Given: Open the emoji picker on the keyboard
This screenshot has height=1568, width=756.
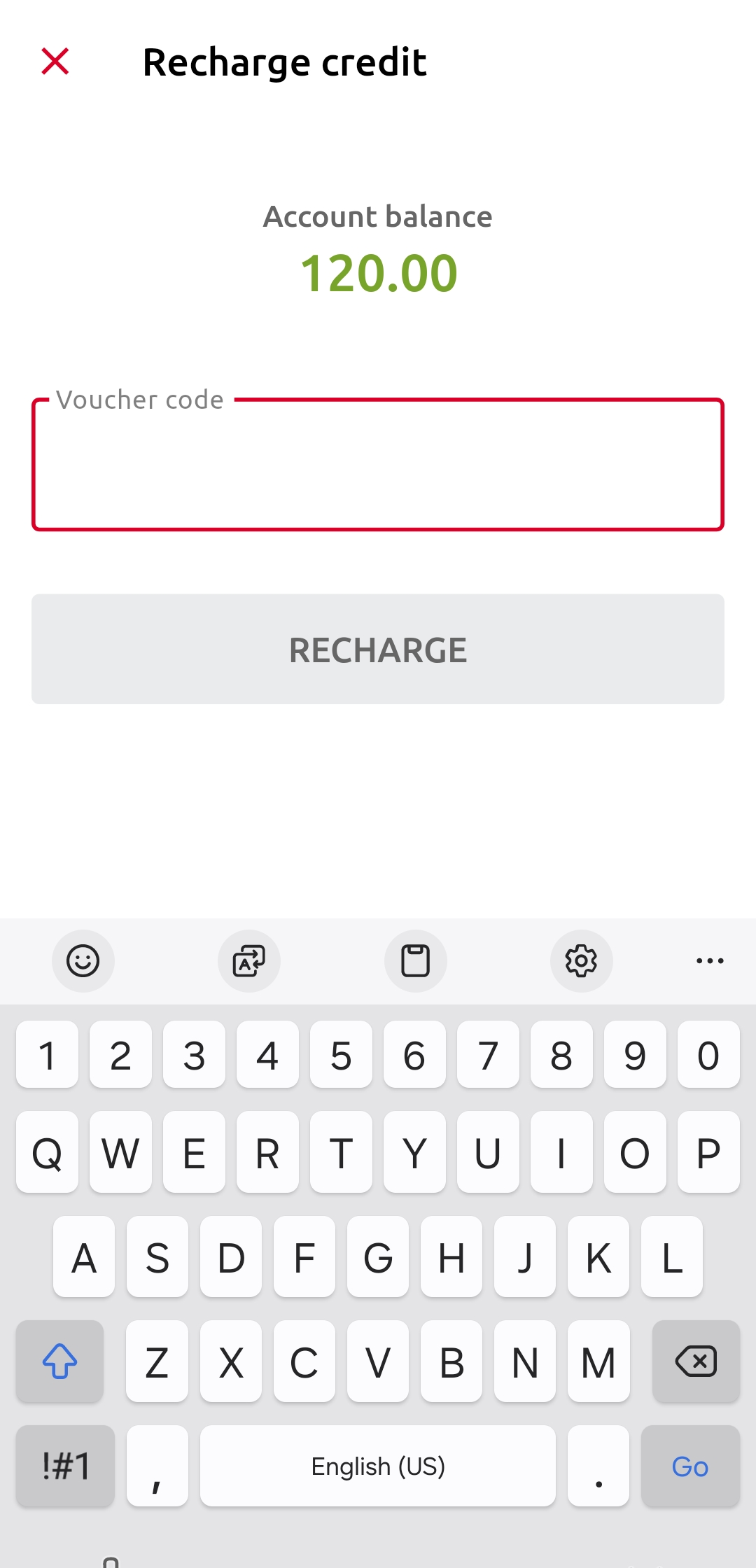Looking at the screenshot, I should click(83, 960).
